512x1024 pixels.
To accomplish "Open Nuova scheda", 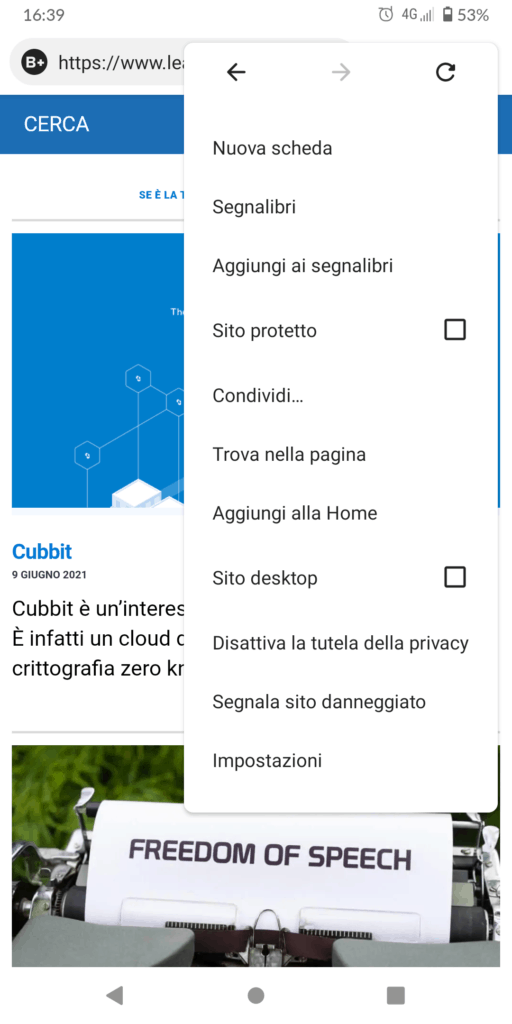I will [341, 148].
